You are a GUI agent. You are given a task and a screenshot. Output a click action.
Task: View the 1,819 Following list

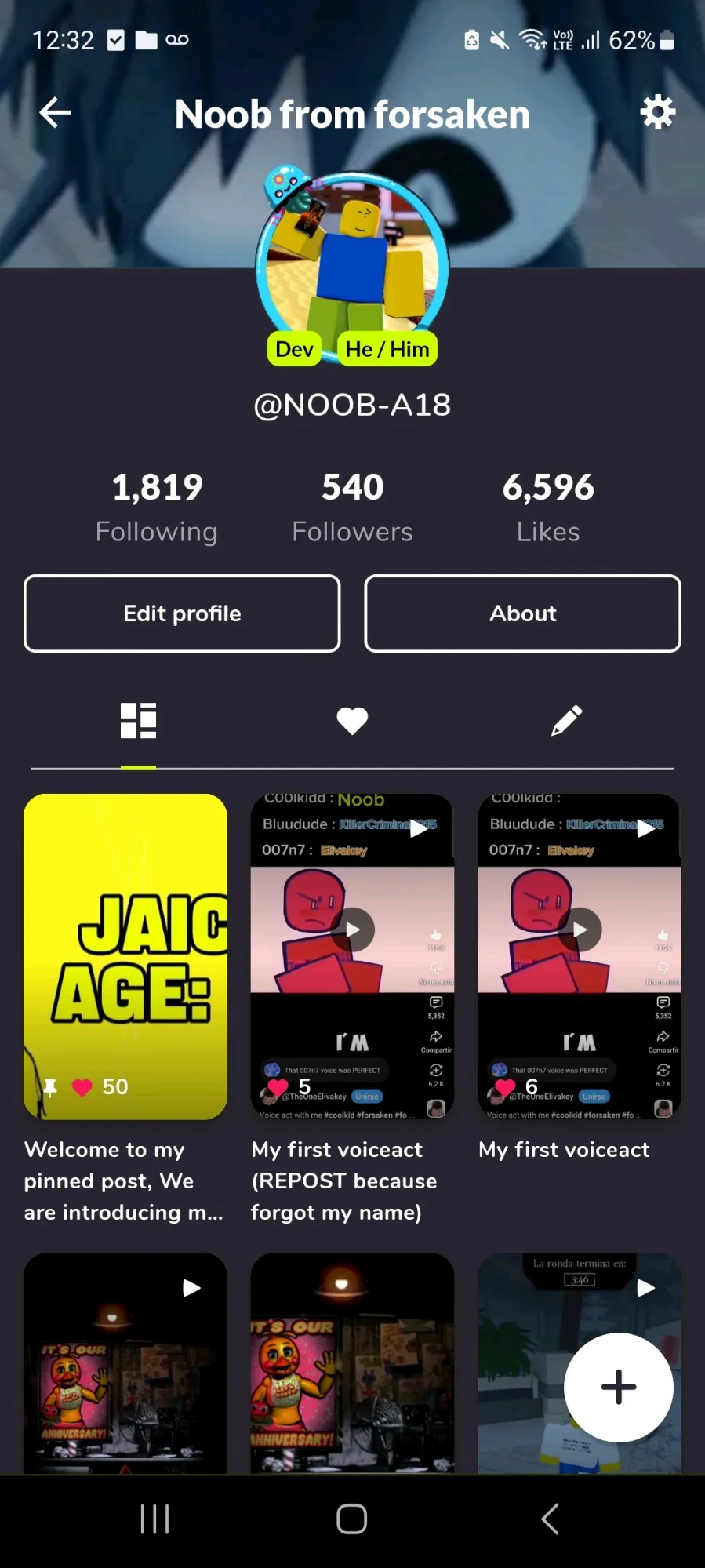click(157, 507)
